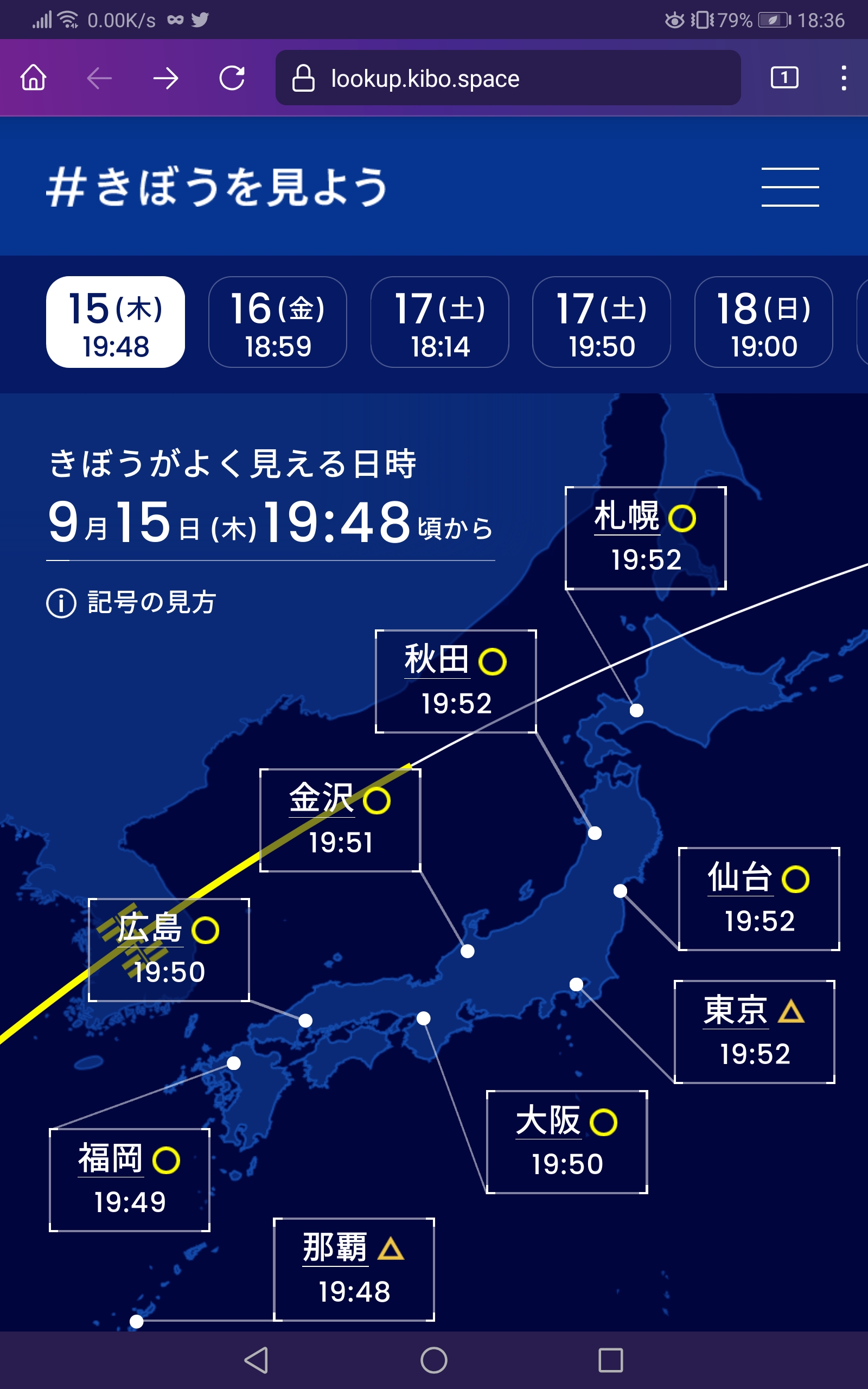Viewport: 868px width, 1389px height.
Task: Open 記号の見方 symbol guide
Action: pyautogui.click(x=131, y=603)
